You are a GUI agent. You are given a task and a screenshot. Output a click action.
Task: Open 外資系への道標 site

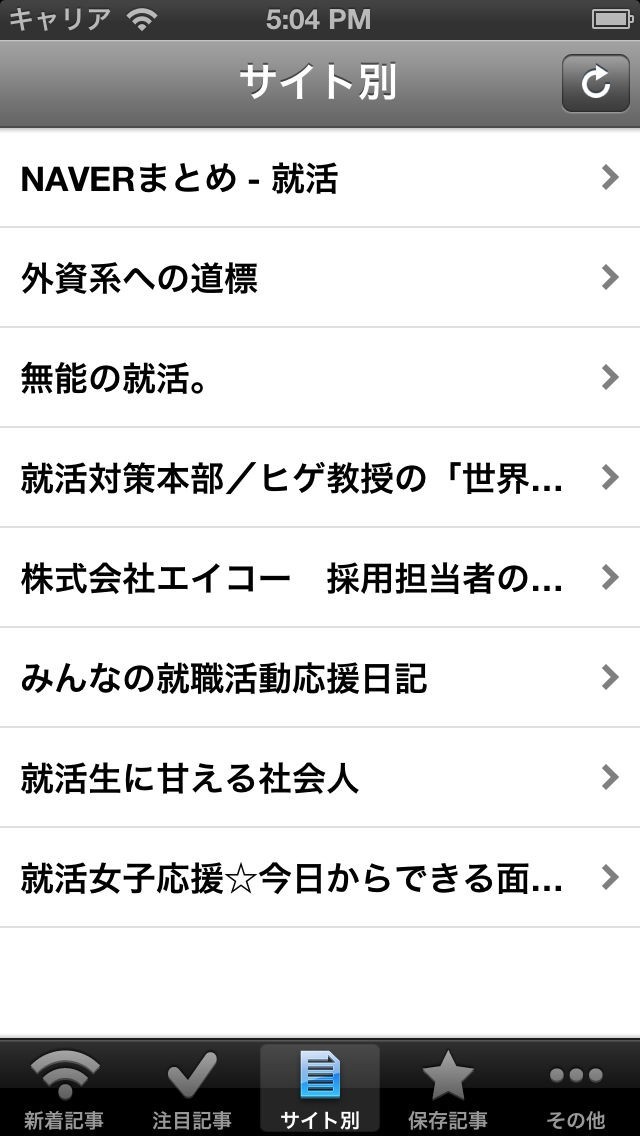[320, 278]
